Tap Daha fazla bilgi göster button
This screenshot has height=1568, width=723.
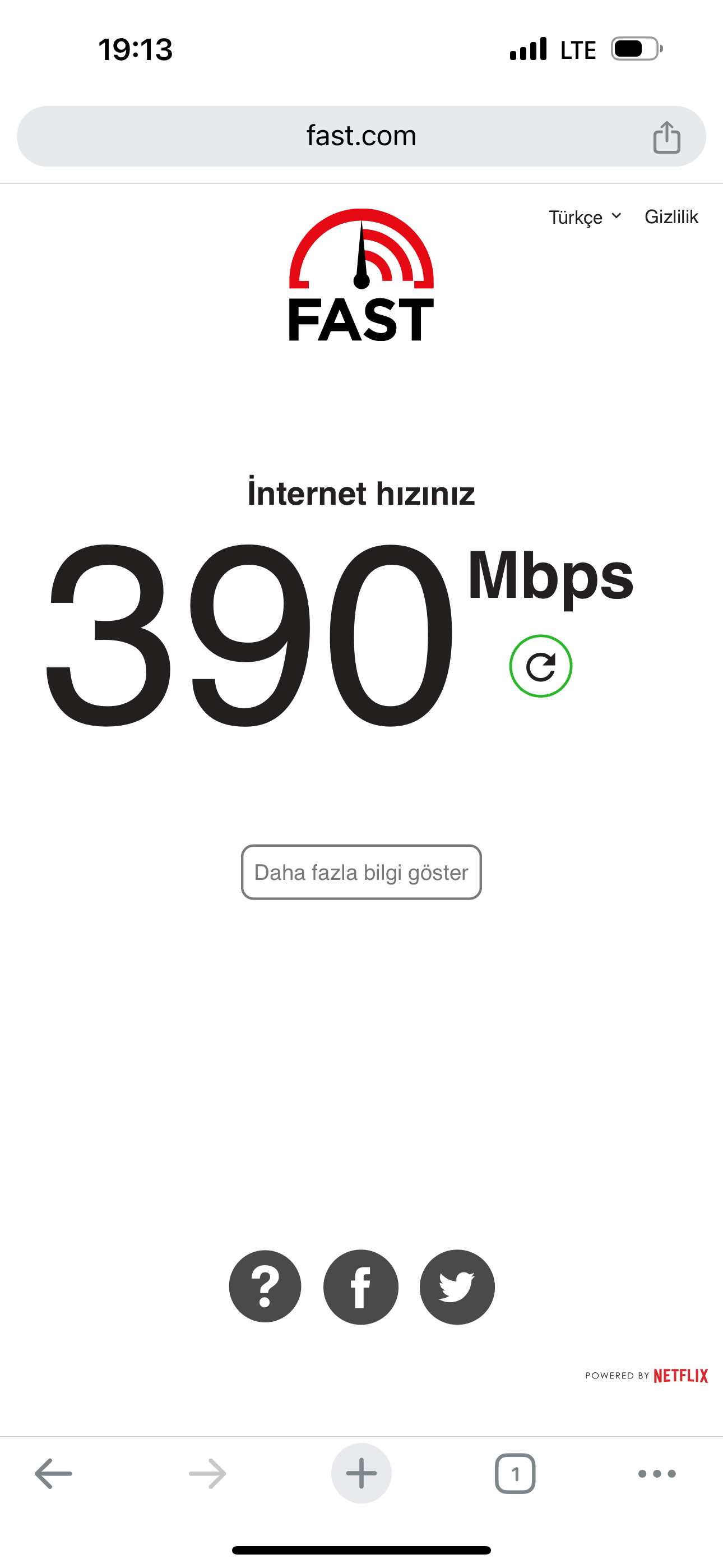tap(361, 871)
